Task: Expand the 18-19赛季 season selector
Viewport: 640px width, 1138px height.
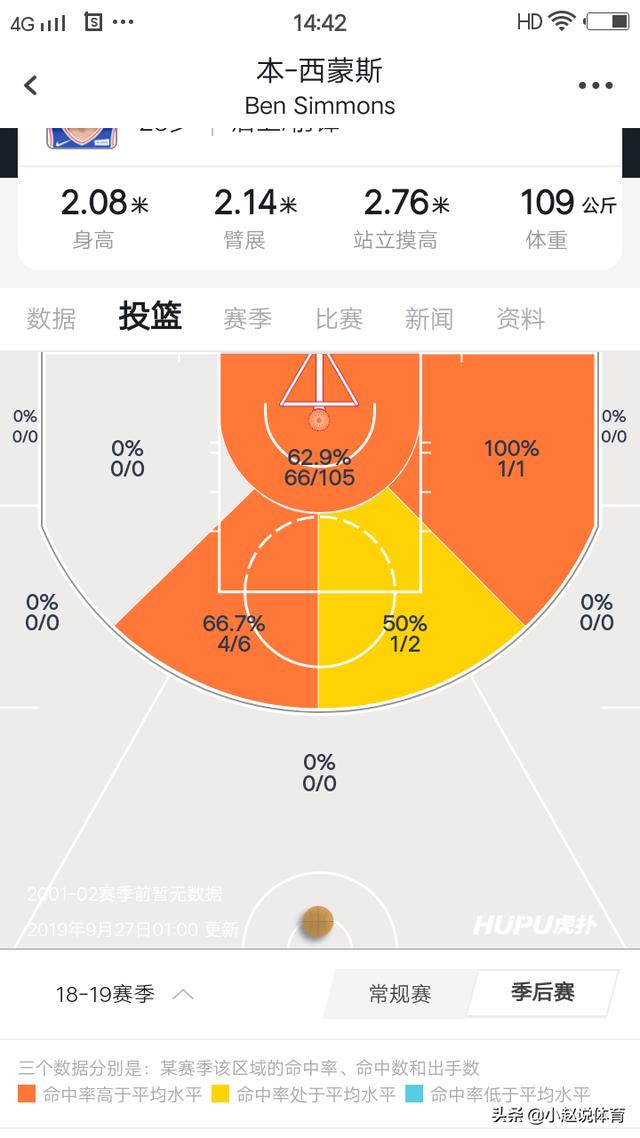Action: point(125,994)
